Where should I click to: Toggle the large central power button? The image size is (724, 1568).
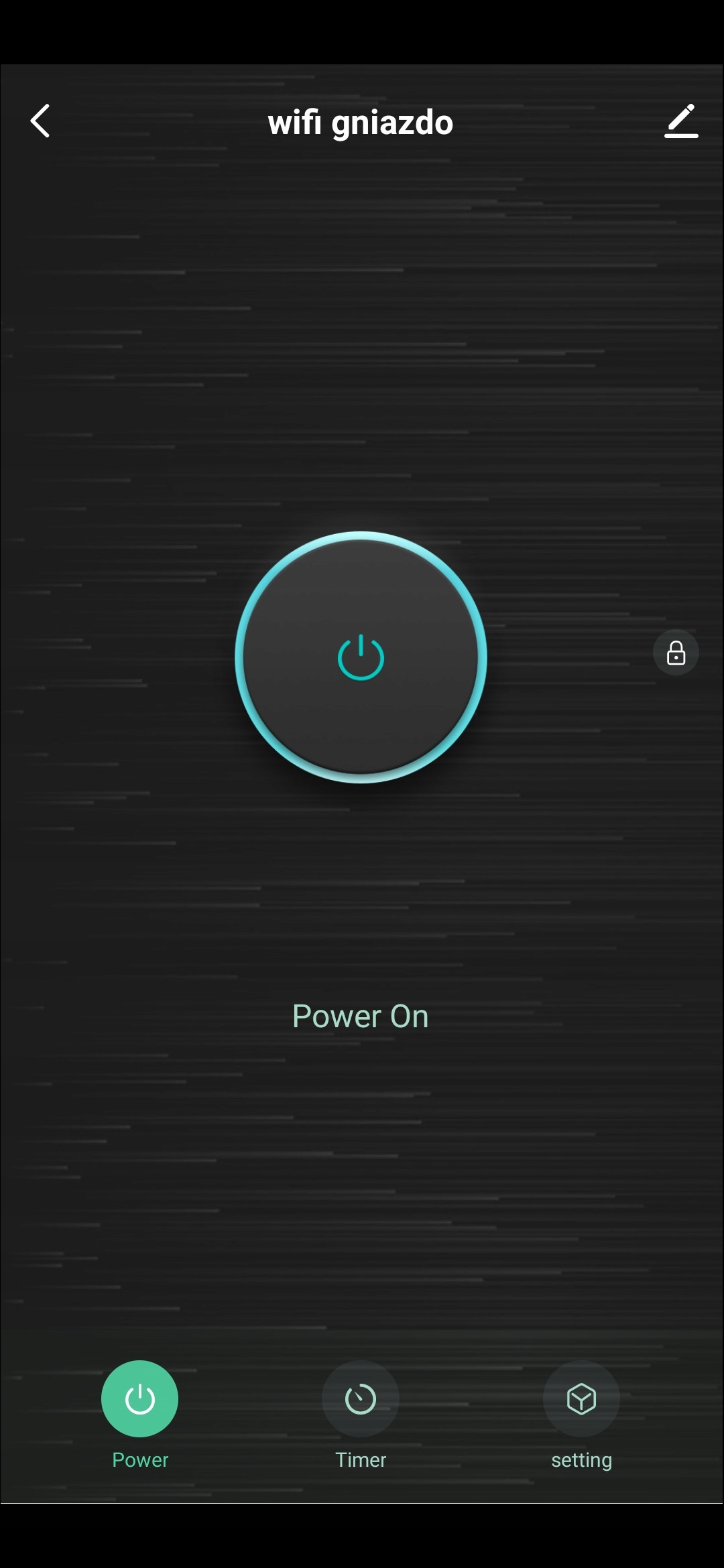tap(361, 657)
